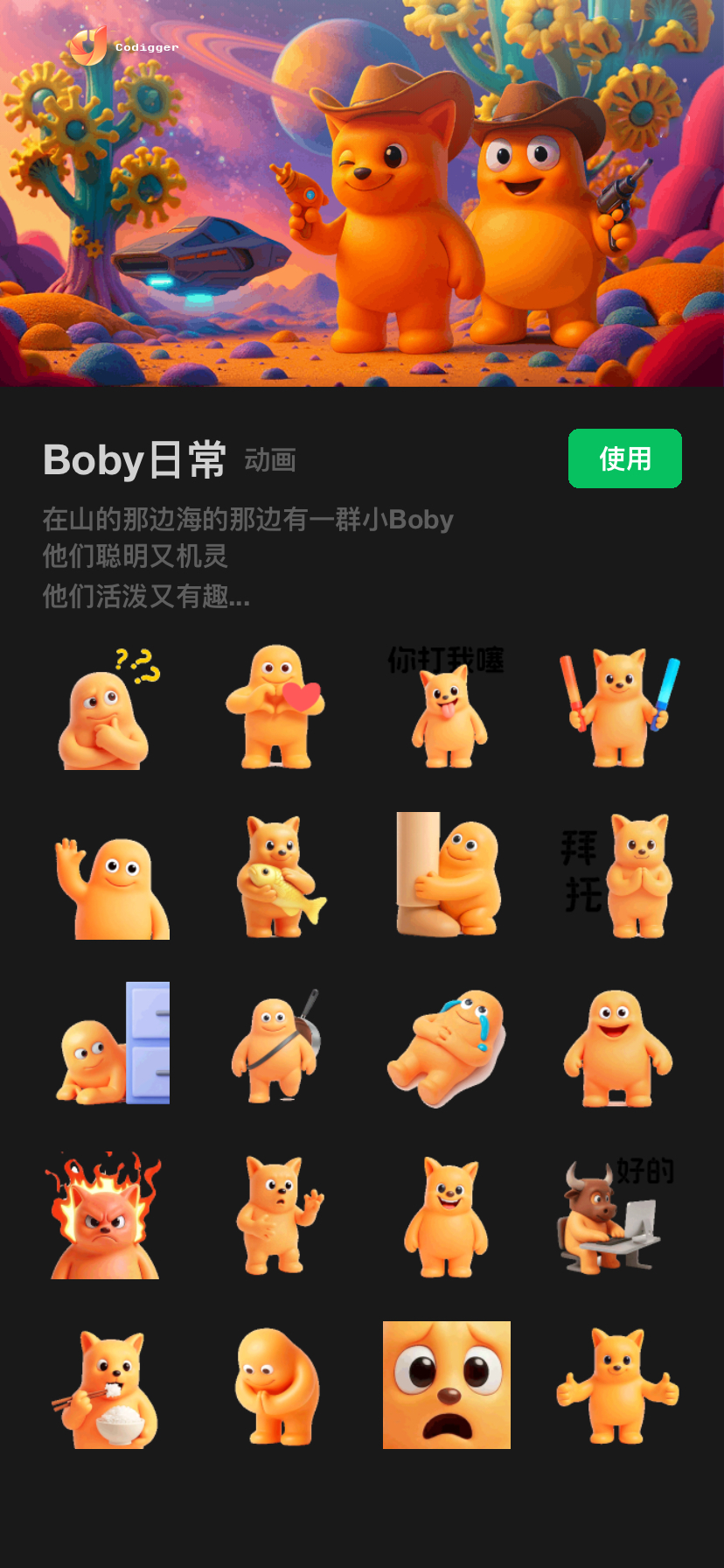Click the 动画 label next to the title
This screenshot has height=1568, width=724.
[x=270, y=460]
